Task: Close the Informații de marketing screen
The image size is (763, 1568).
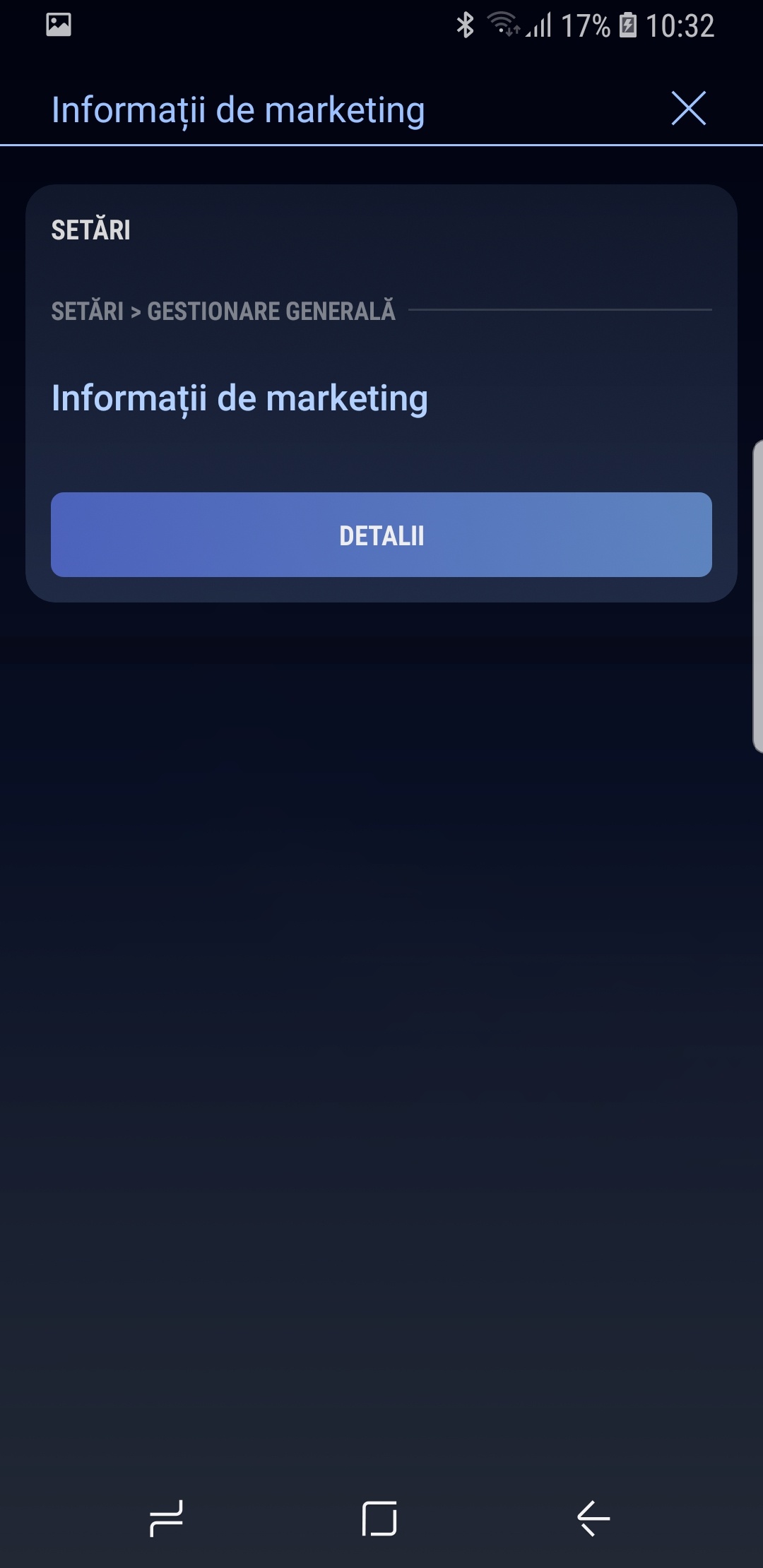Action: [x=689, y=108]
